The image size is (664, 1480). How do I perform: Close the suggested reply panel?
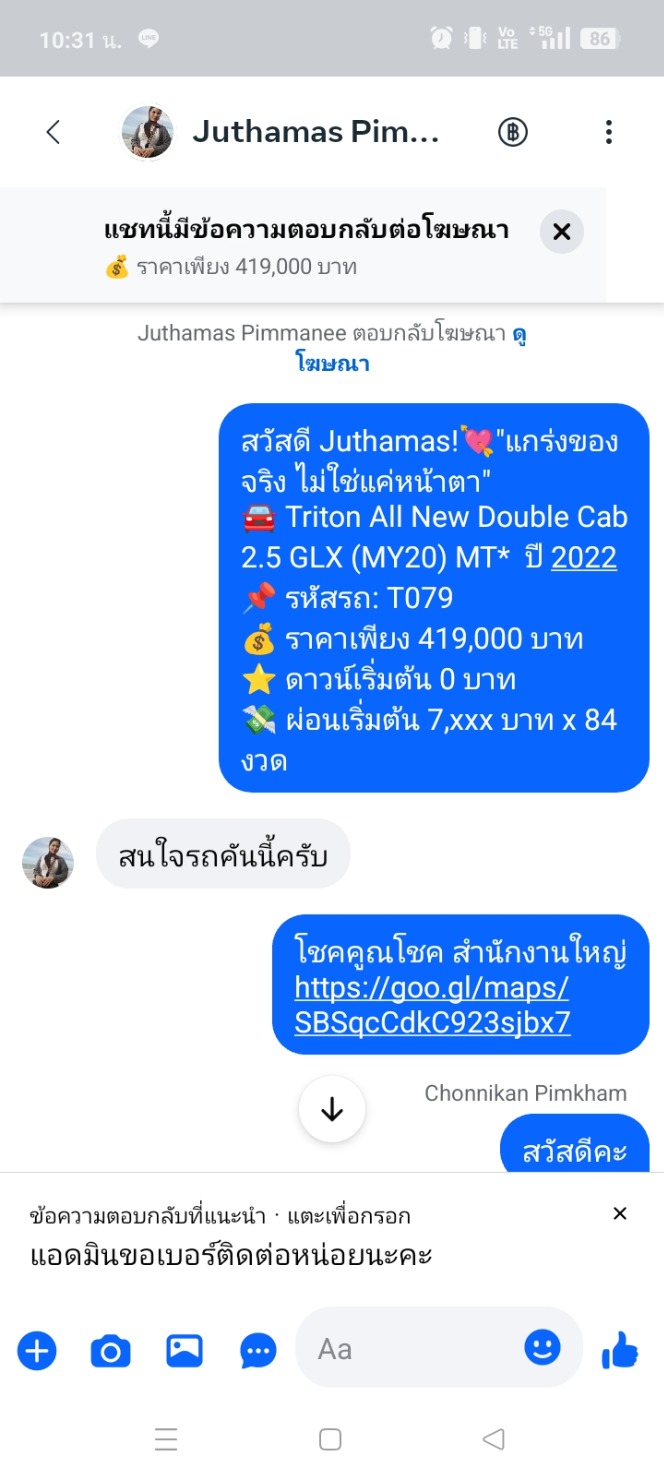[x=620, y=1213]
